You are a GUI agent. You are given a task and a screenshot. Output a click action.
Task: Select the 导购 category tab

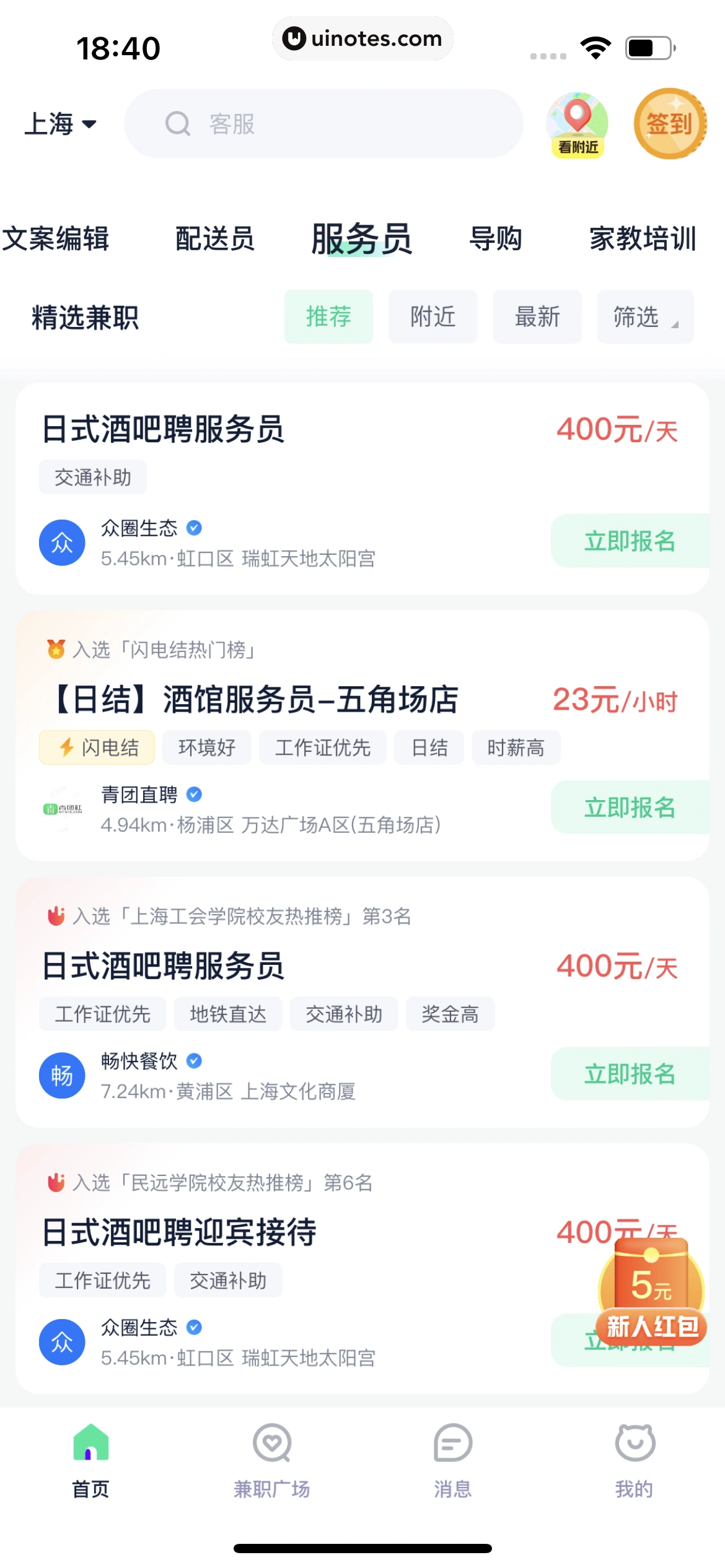pos(496,239)
